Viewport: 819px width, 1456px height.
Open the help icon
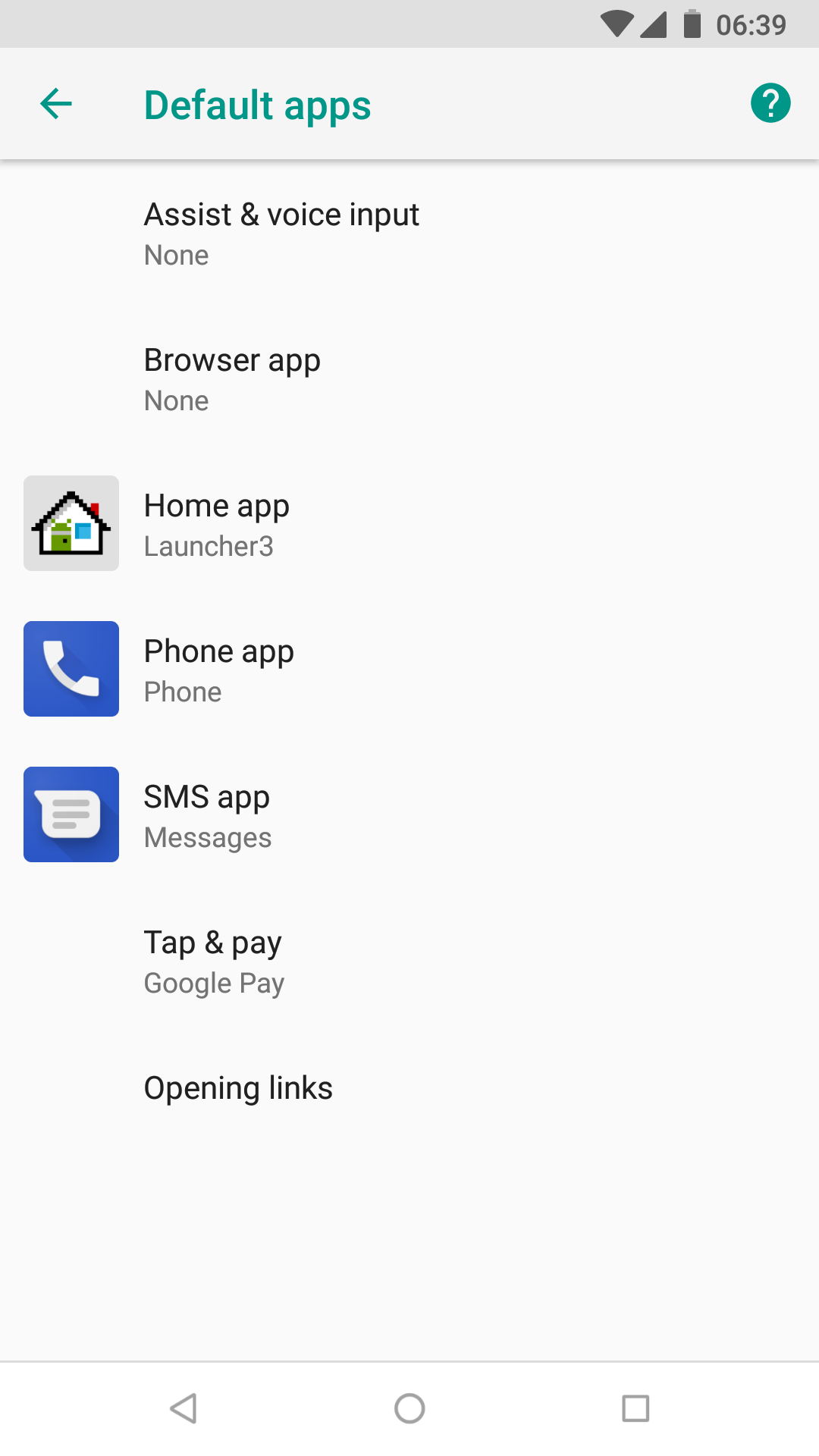(x=770, y=103)
